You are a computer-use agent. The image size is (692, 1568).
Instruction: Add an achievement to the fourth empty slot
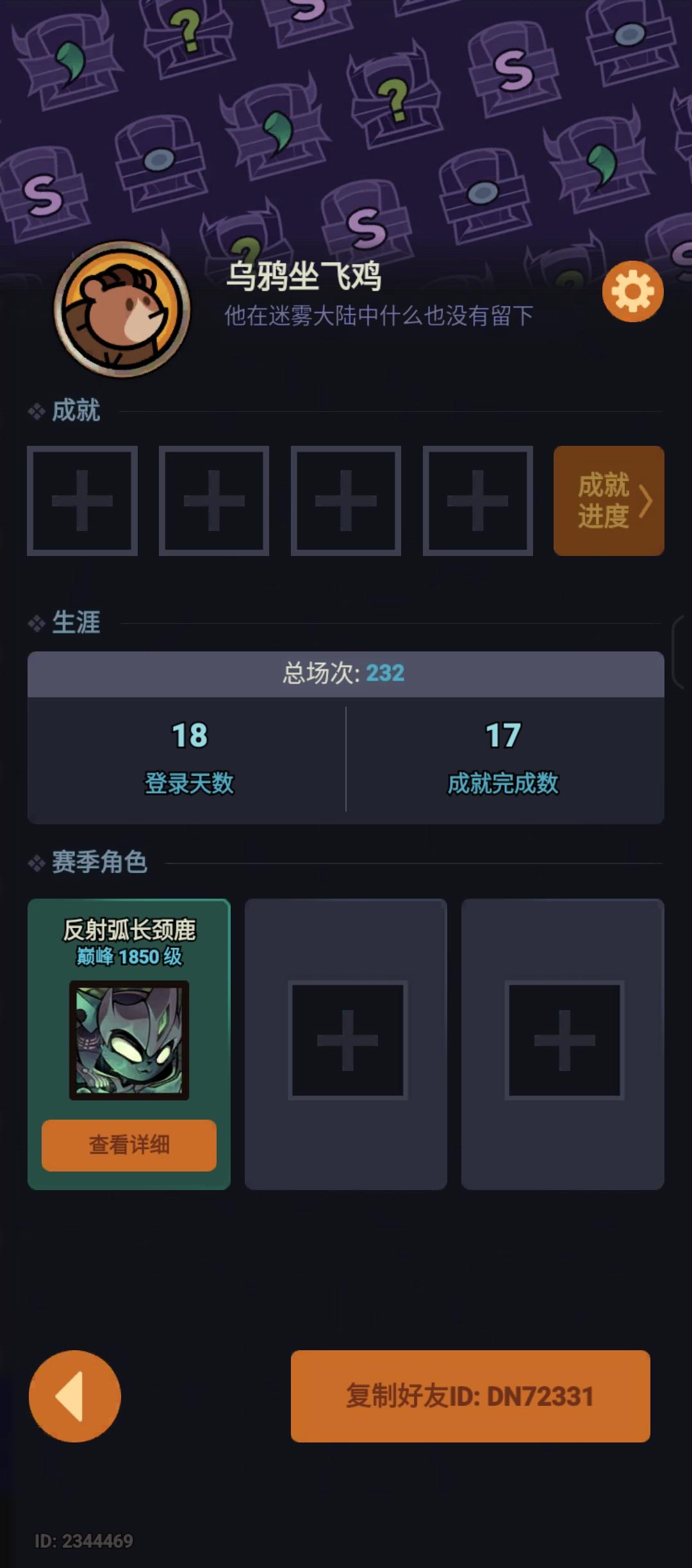[x=477, y=501]
